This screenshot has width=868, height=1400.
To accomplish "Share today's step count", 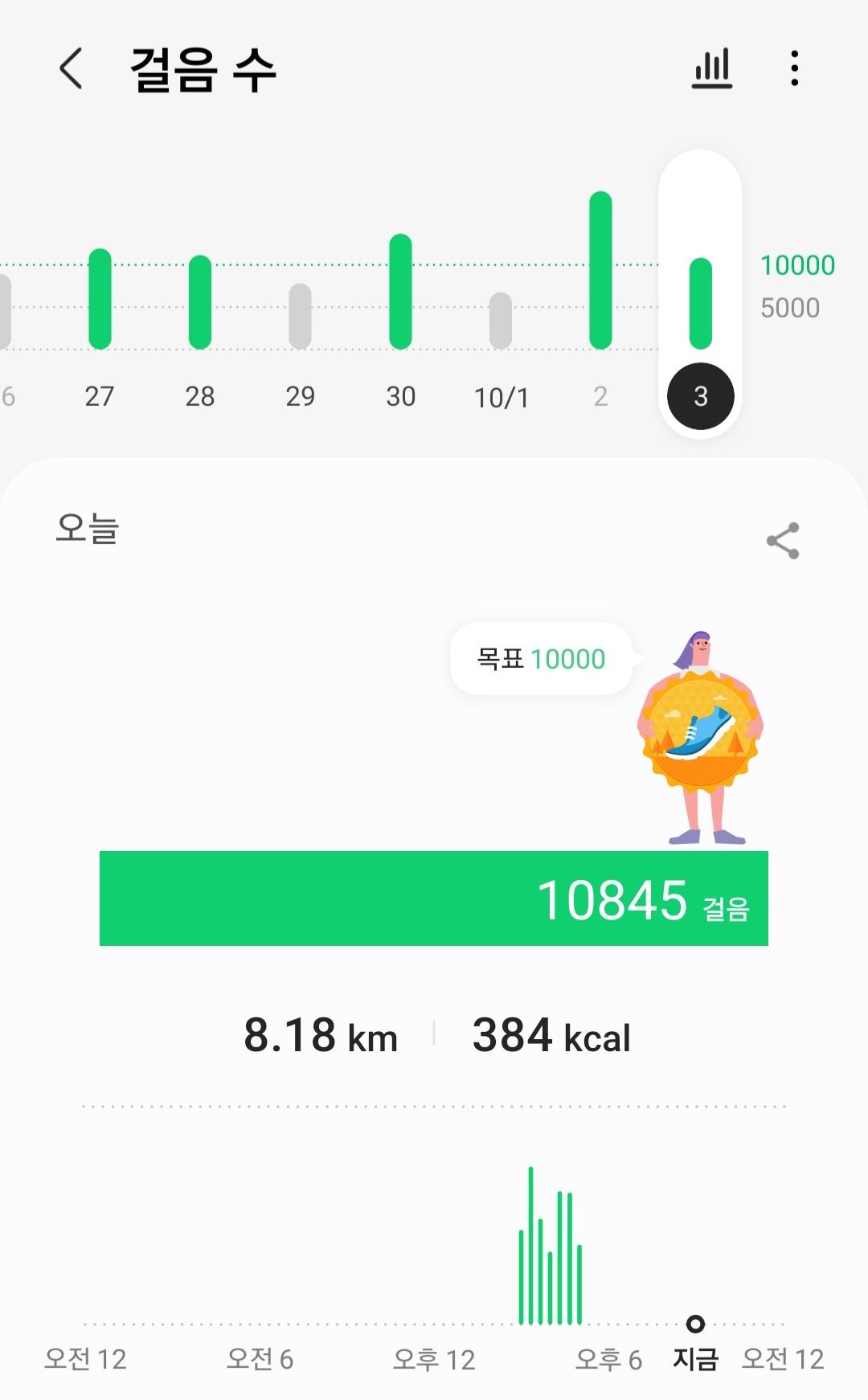I will [783, 541].
